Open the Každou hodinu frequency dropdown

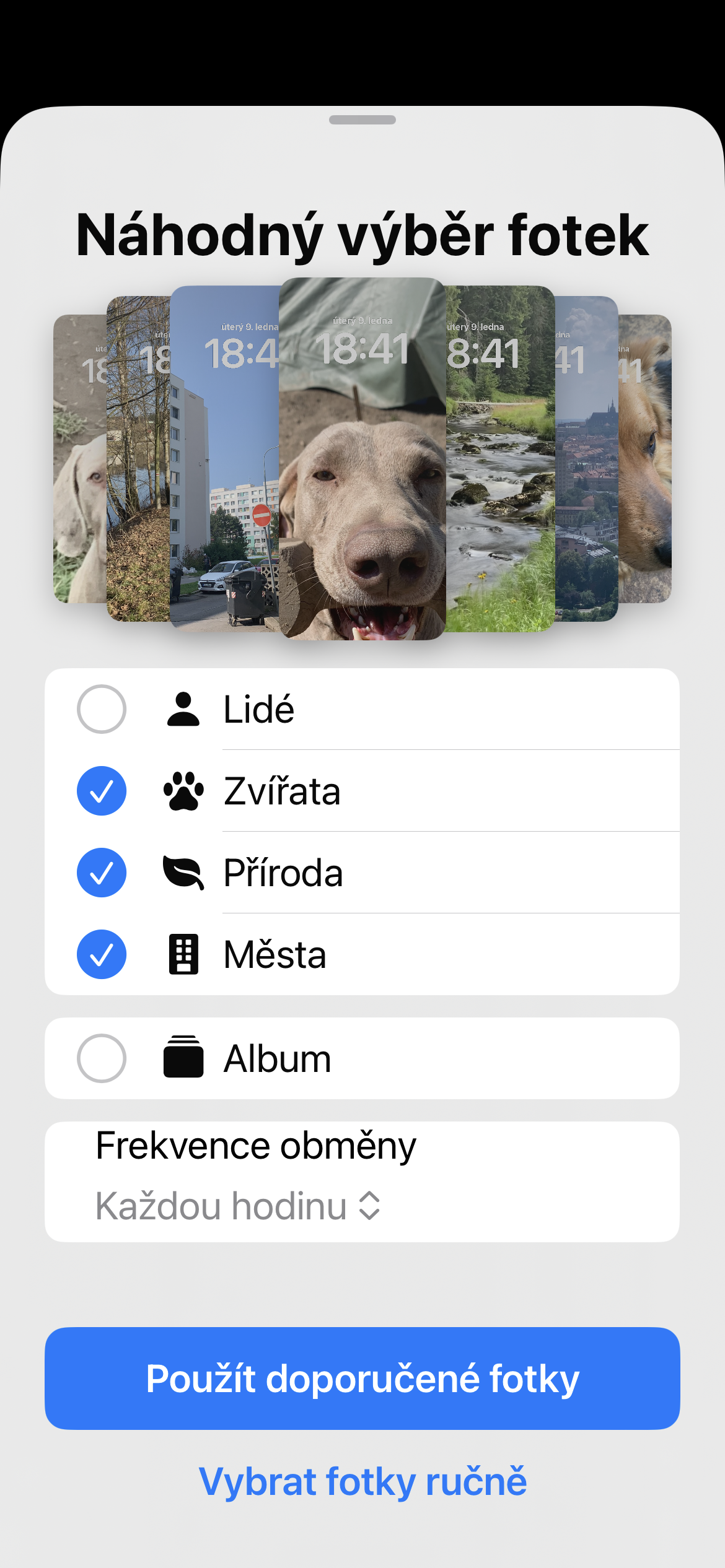[238, 1206]
